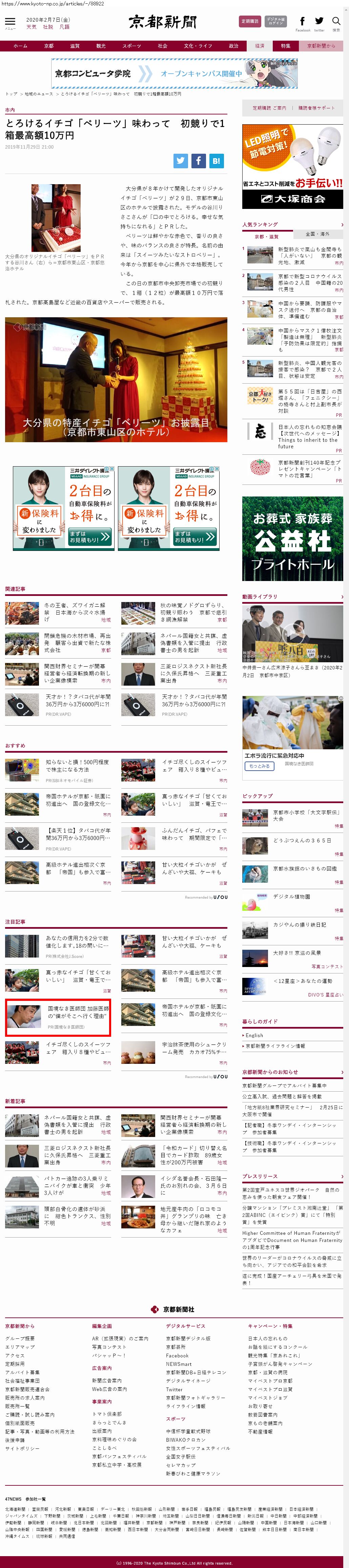This screenshot has width=349, height=1568.
Task: Open the English guide link
Action: tap(254, 1035)
